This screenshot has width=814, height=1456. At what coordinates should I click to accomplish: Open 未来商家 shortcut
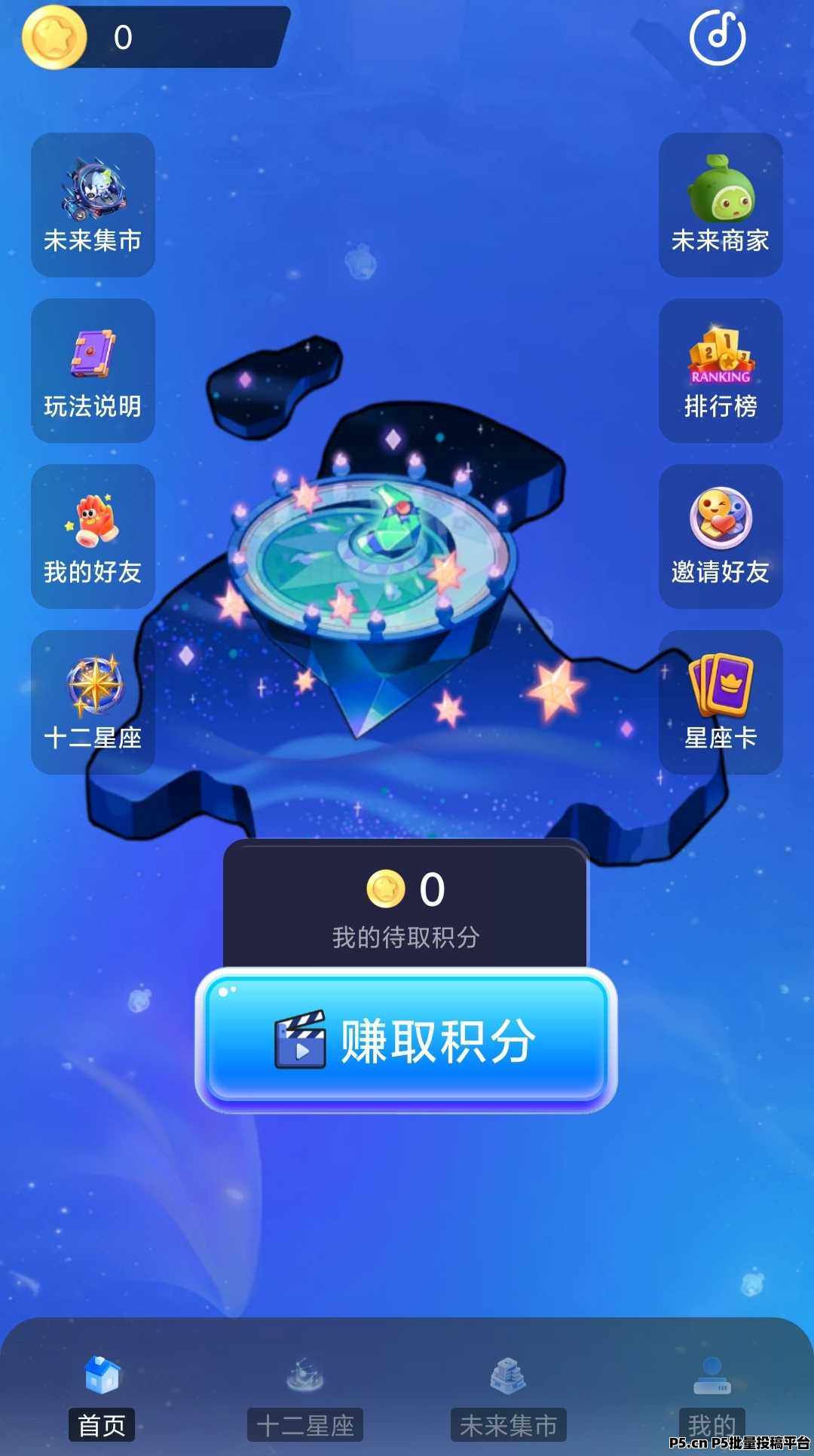click(721, 205)
